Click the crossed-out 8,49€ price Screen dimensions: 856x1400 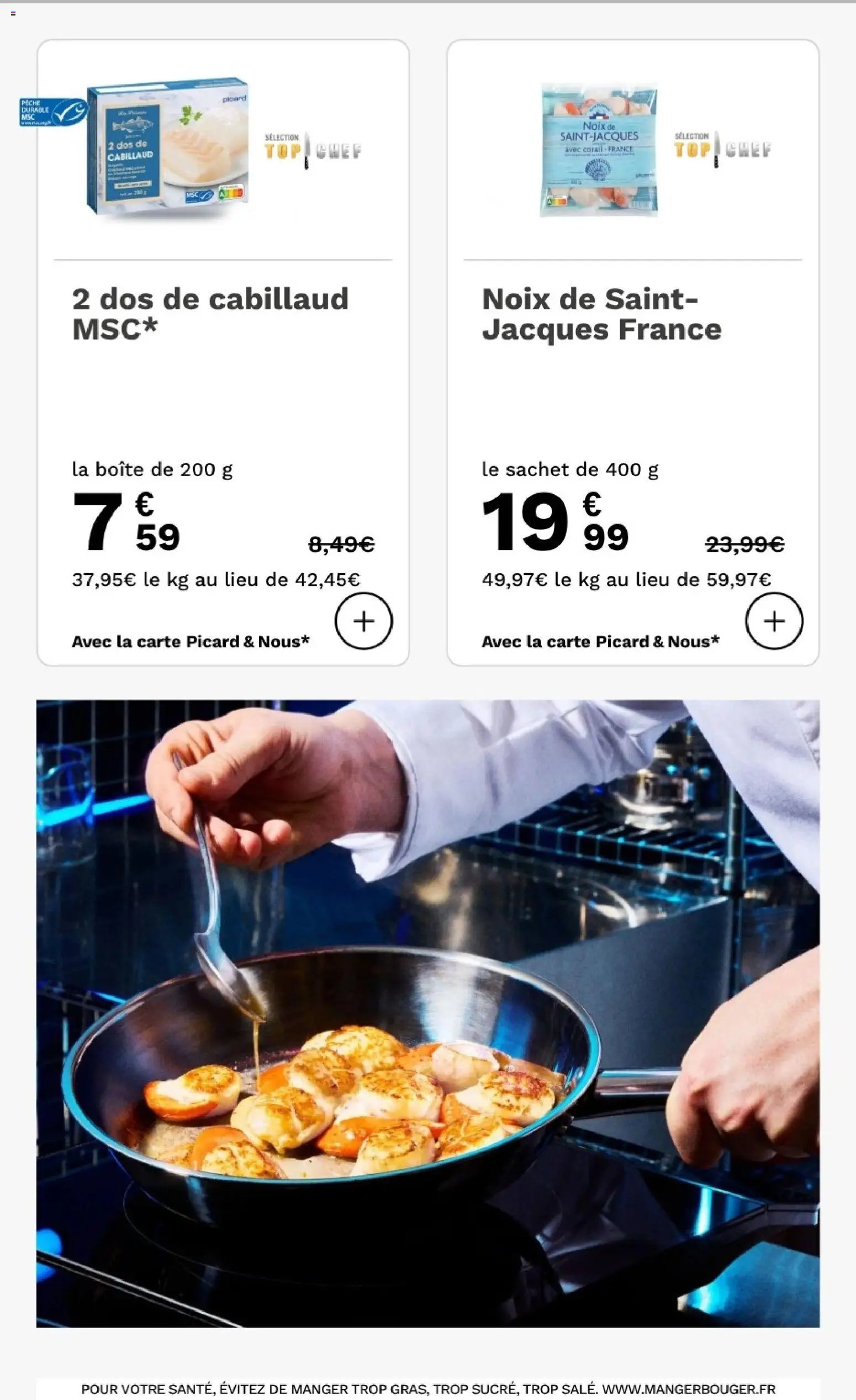coord(341,545)
